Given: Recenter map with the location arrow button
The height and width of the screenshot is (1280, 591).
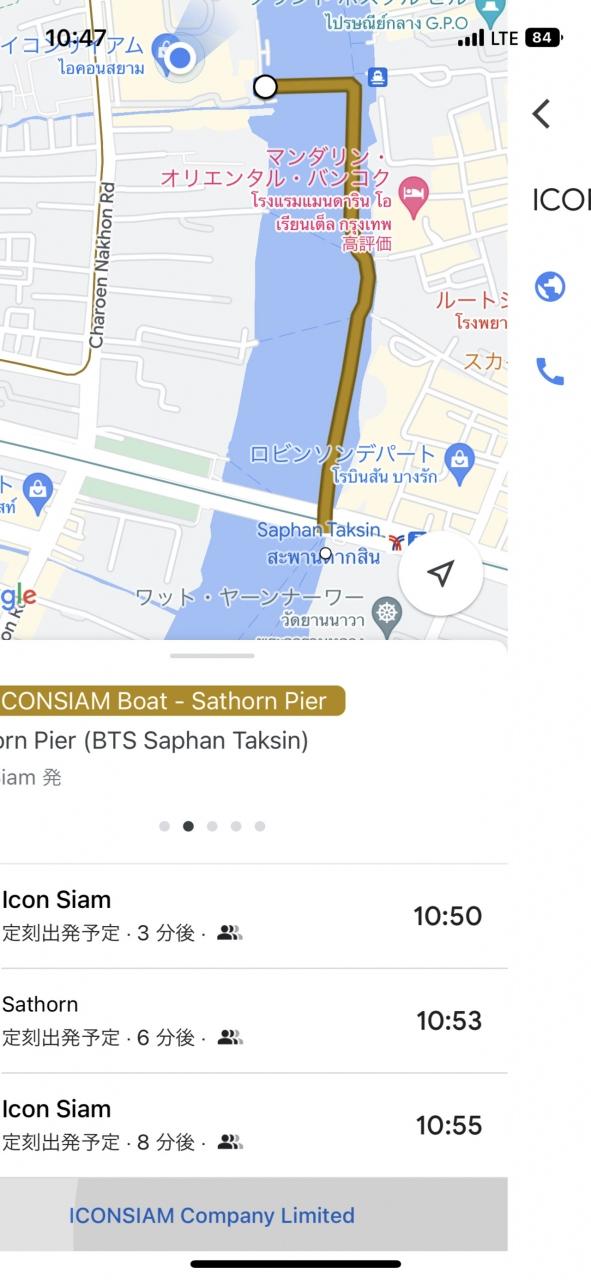Looking at the screenshot, I should click(441, 573).
